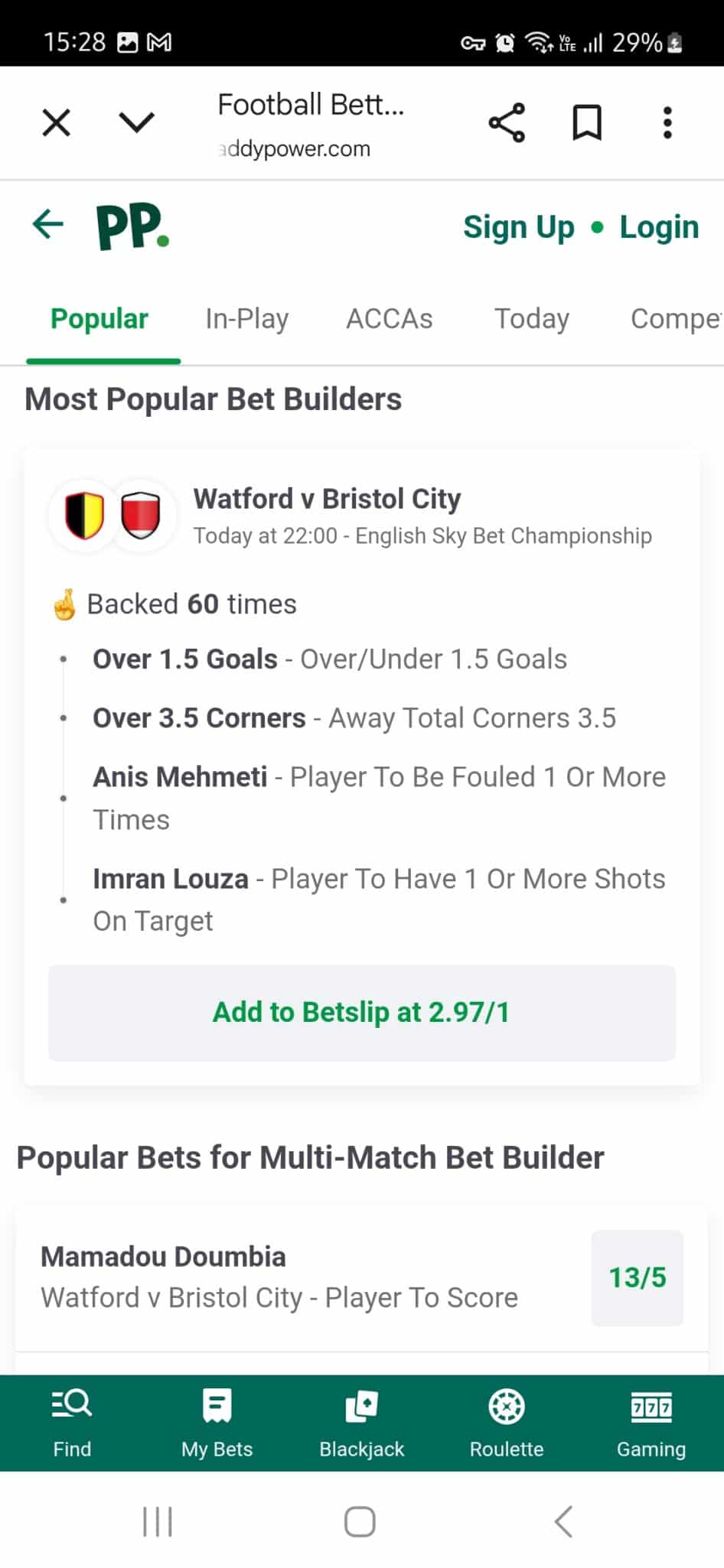Viewport: 724px width, 1568px height.
Task: Open the Today tab
Action: click(x=531, y=318)
